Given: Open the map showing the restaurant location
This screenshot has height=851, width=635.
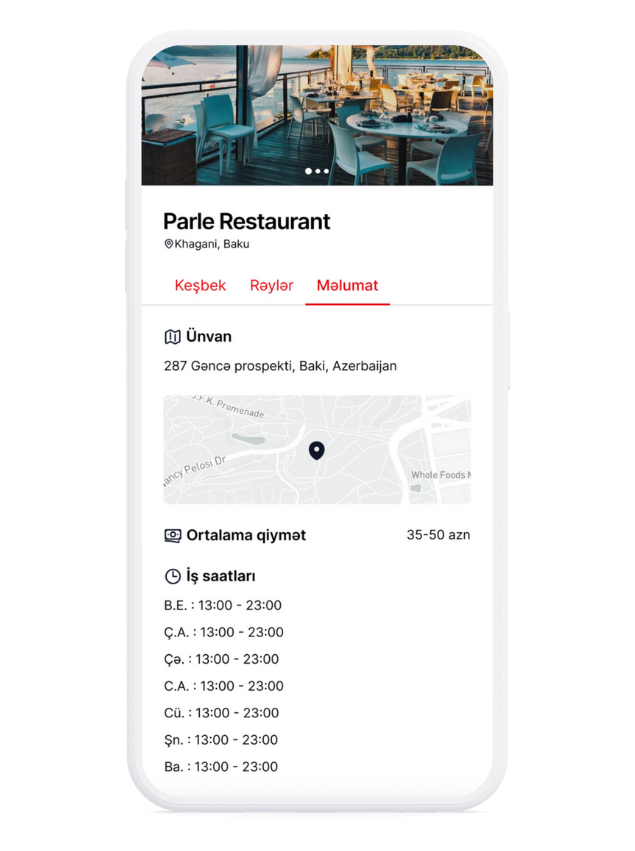Looking at the screenshot, I should click(317, 449).
